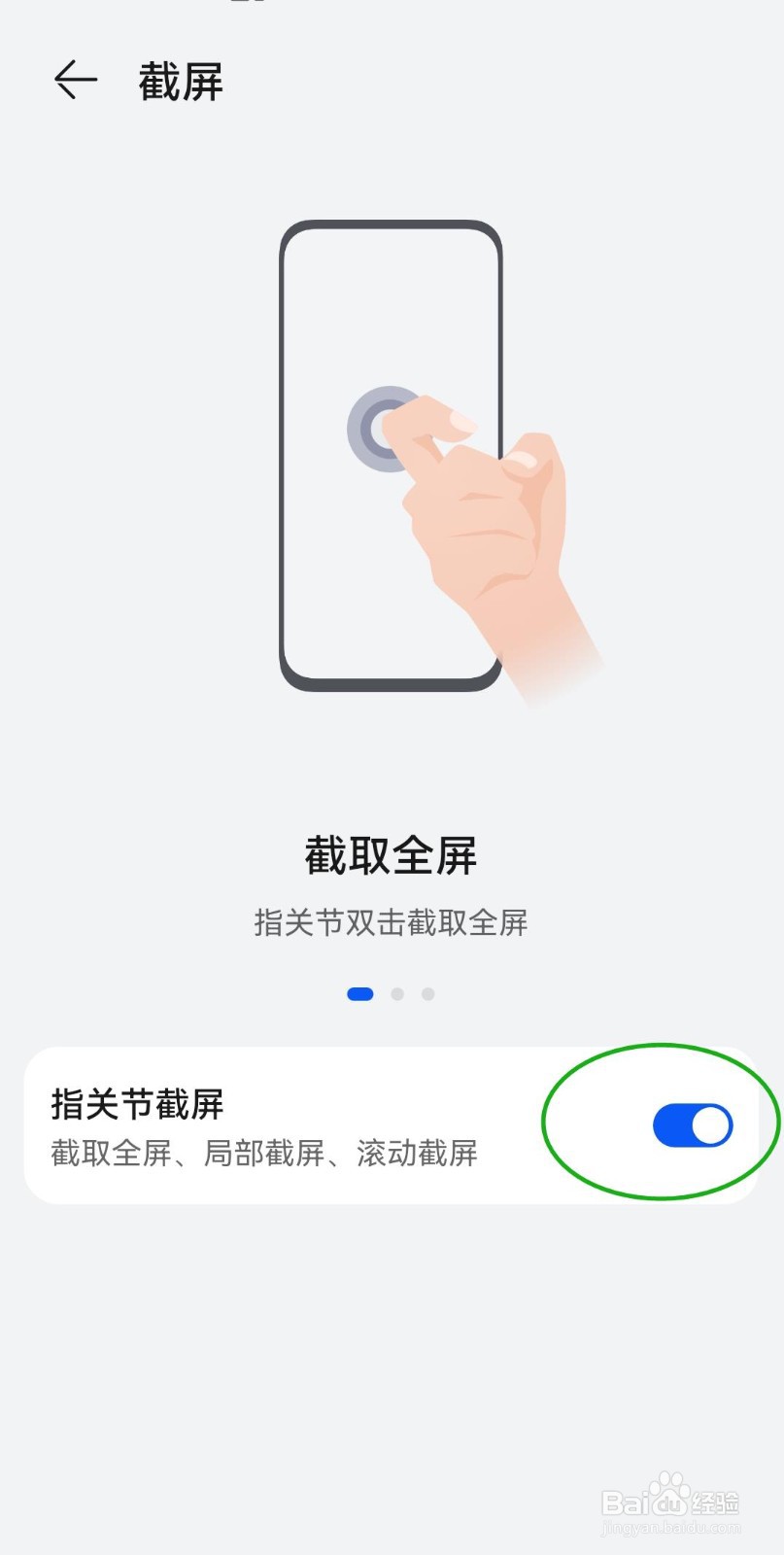Tap the blue active page indicator dot
The image size is (784, 1555).
pyautogui.click(x=360, y=993)
